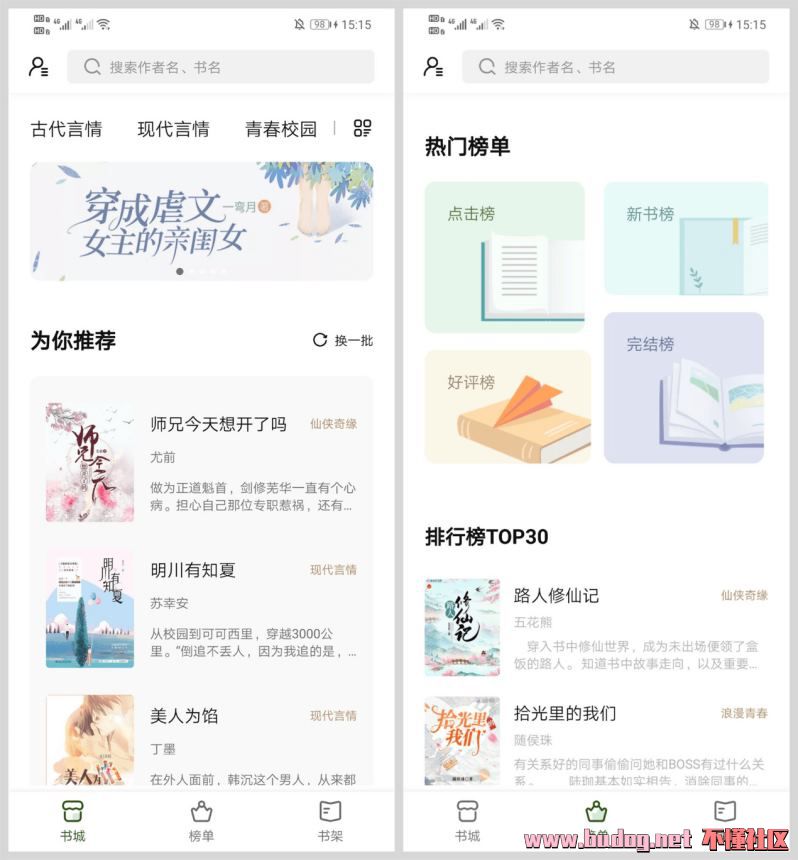
Task: Go to 榜单 tab from the 书城 screen
Action: pos(201,820)
